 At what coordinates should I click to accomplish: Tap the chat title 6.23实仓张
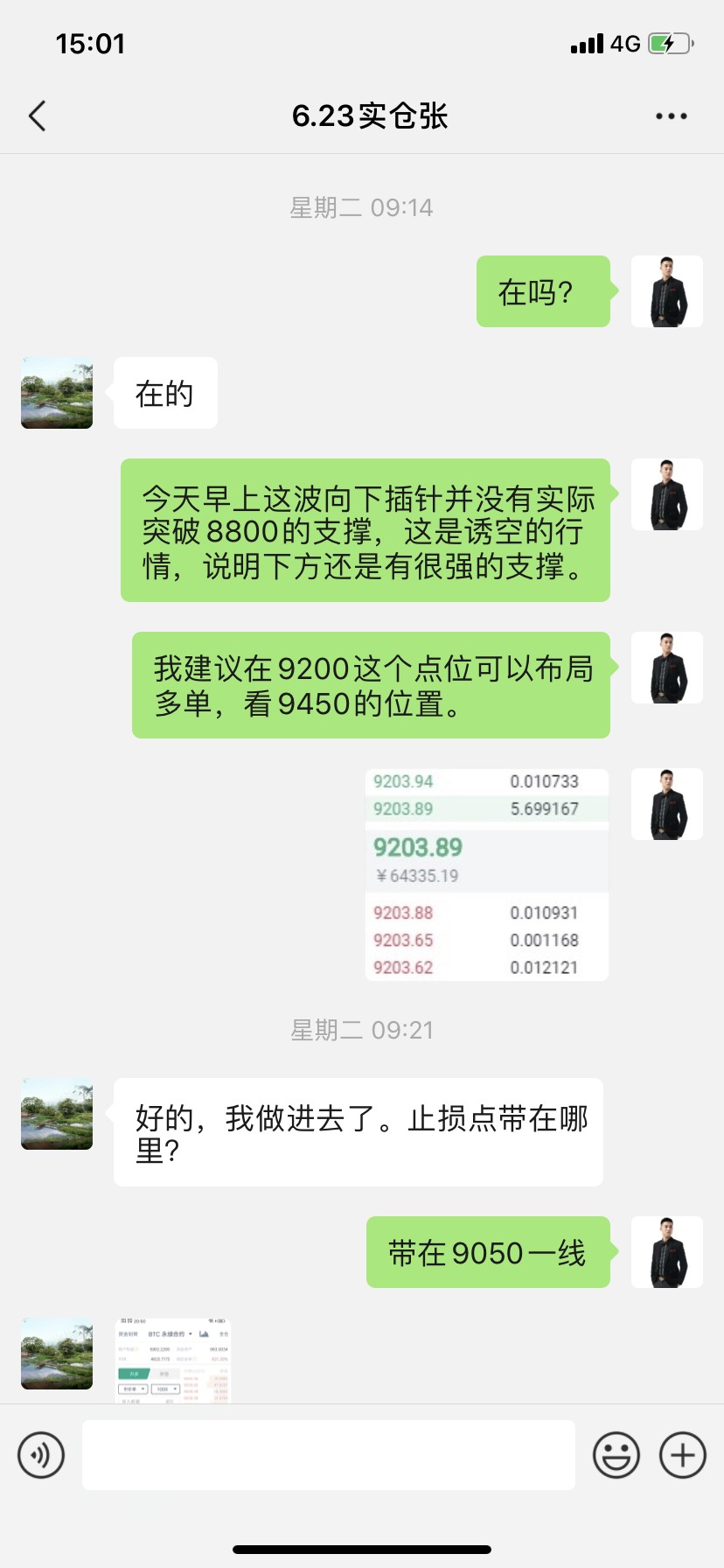369,115
